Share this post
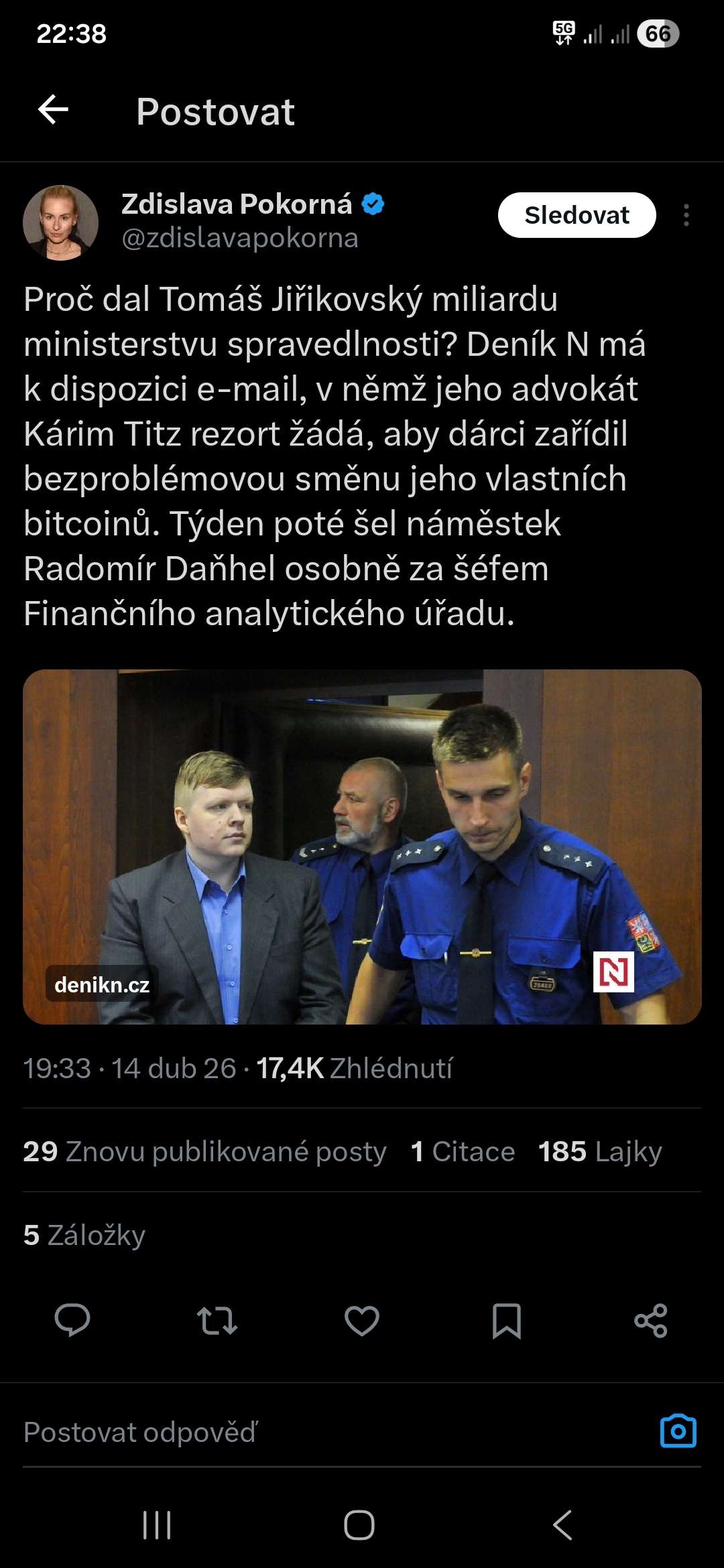Viewport: 724px width, 1568px height. (x=651, y=1321)
